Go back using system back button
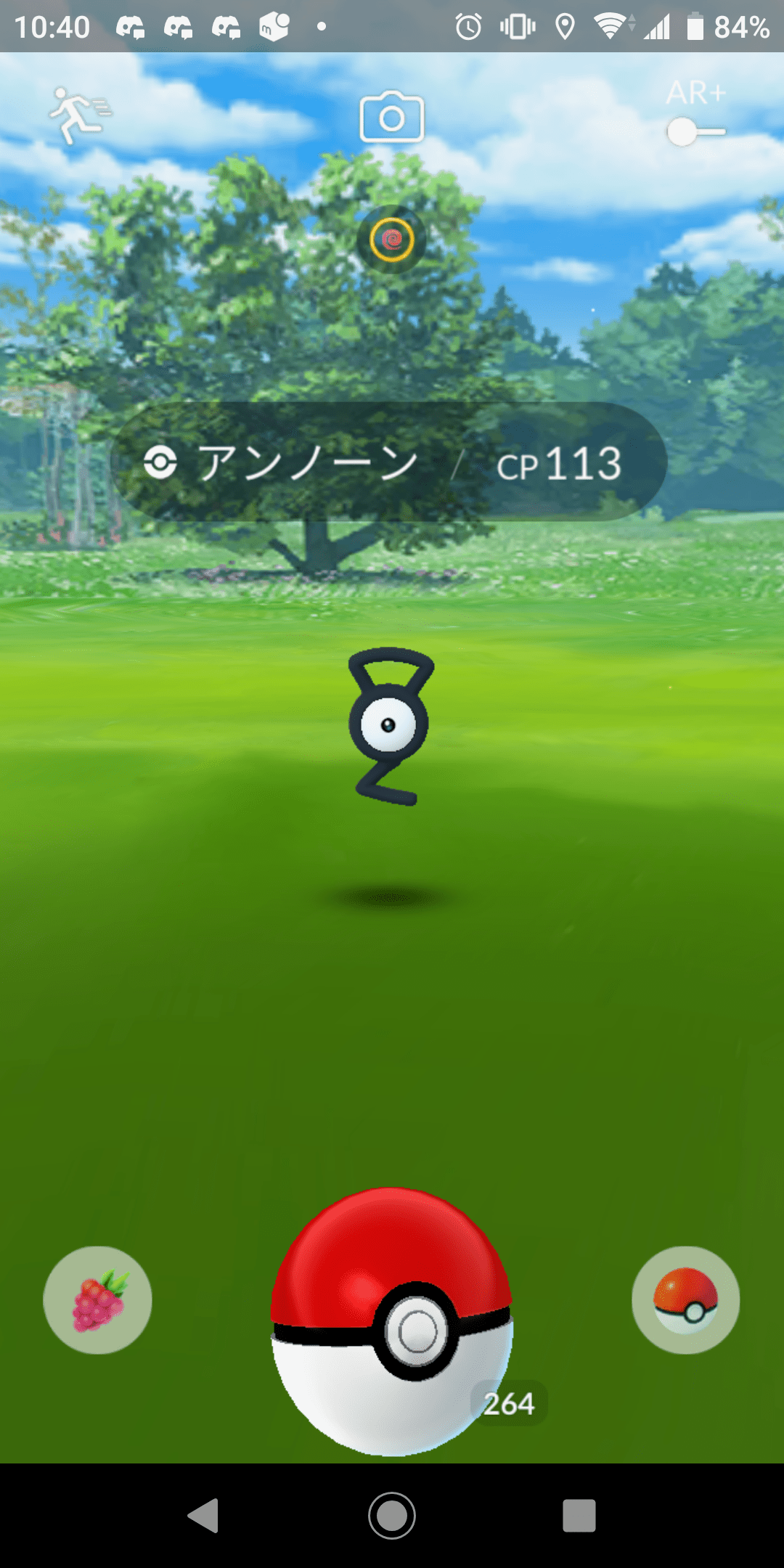The height and width of the screenshot is (1568, 784). (x=204, y=1516)
